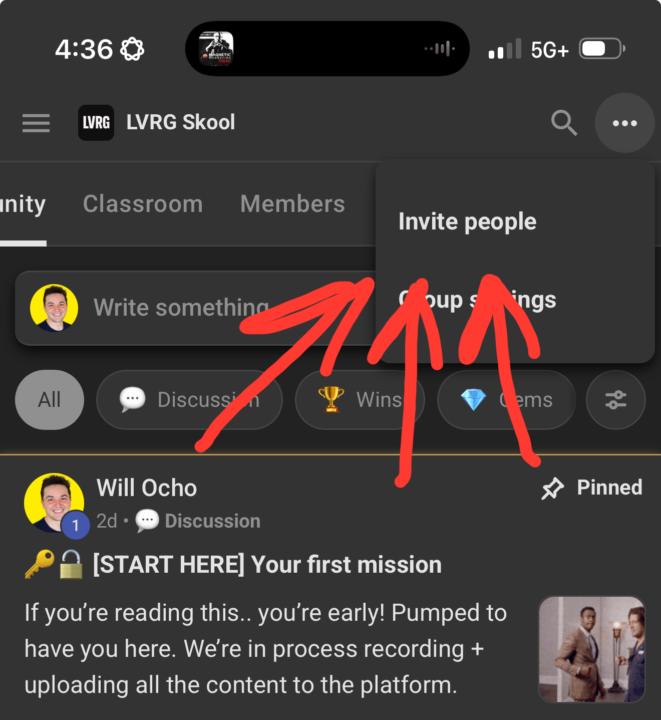
Task: Tap the Write something post field
Action: pos(180,307)
